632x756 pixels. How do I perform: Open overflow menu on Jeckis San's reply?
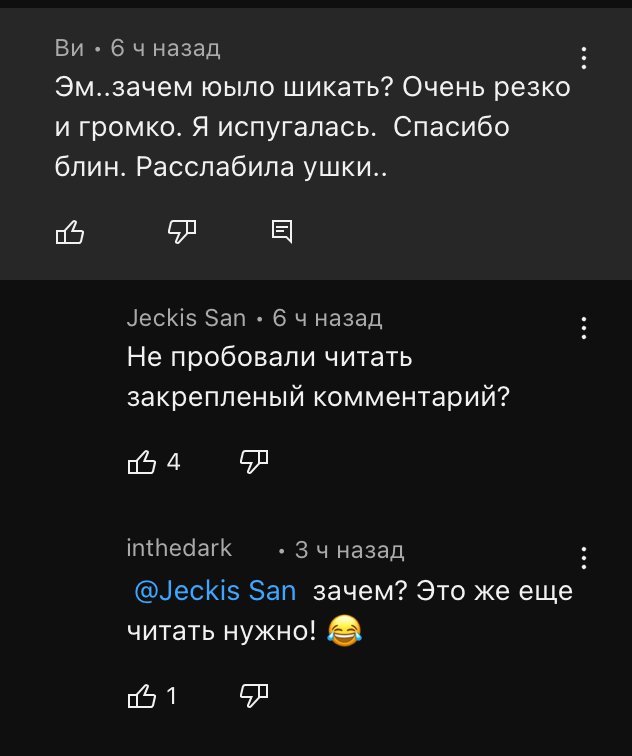584,328
